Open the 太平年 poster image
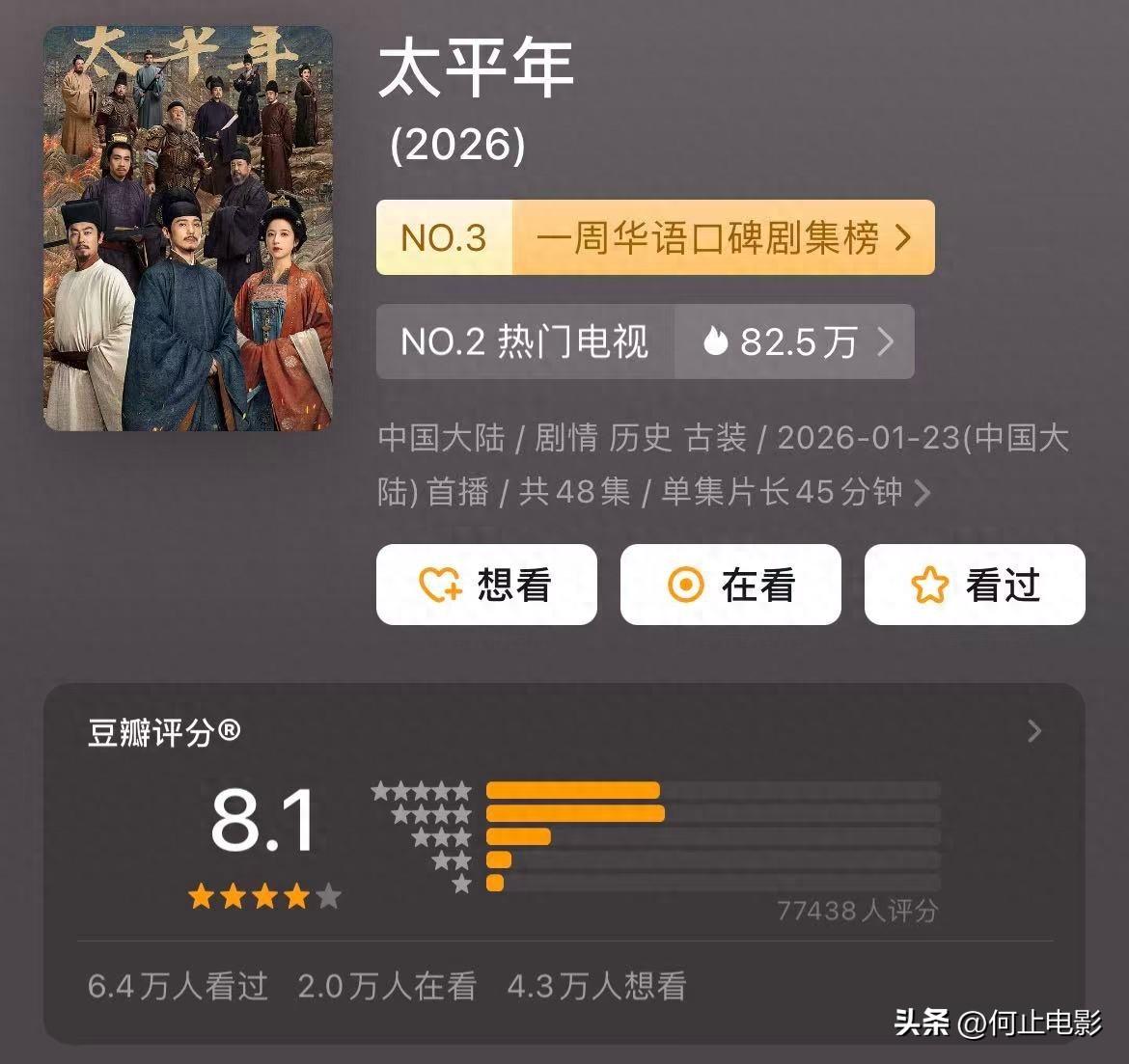This screenshot has height=1064, width=1129. click(x=188, y=229)
